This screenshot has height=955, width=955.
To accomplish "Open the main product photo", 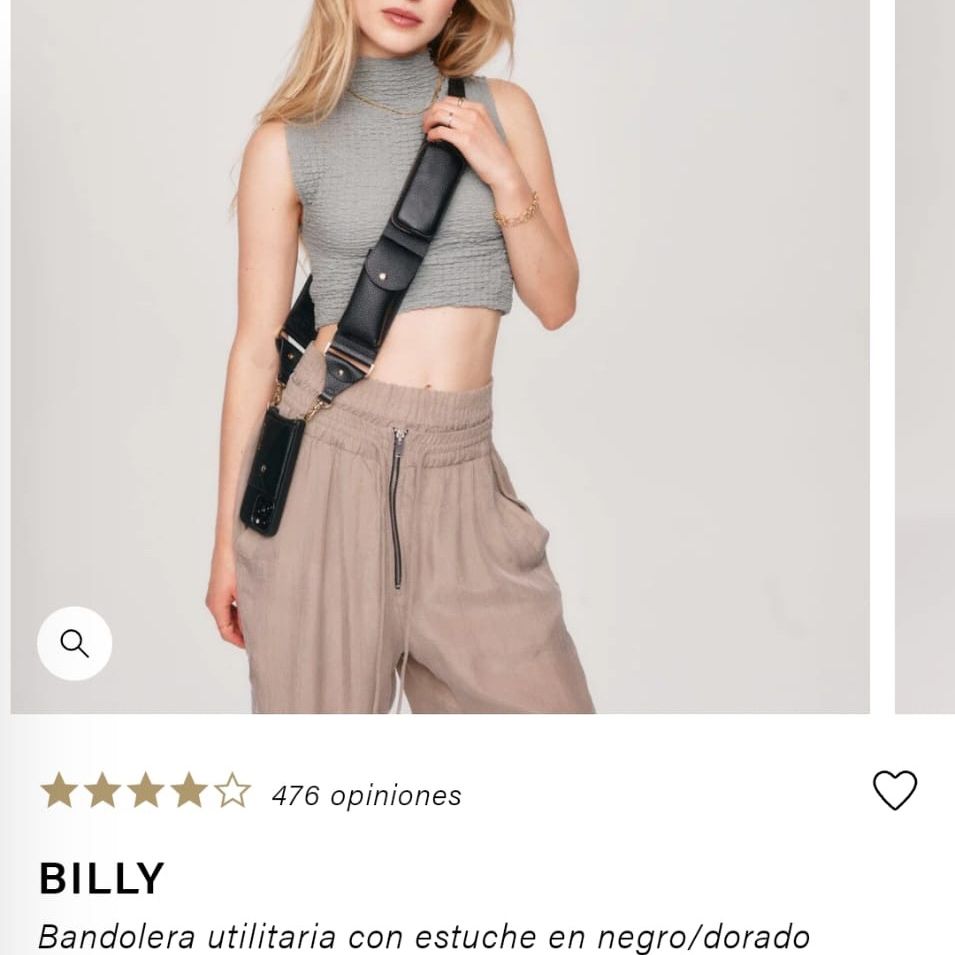I will [440, 356].
